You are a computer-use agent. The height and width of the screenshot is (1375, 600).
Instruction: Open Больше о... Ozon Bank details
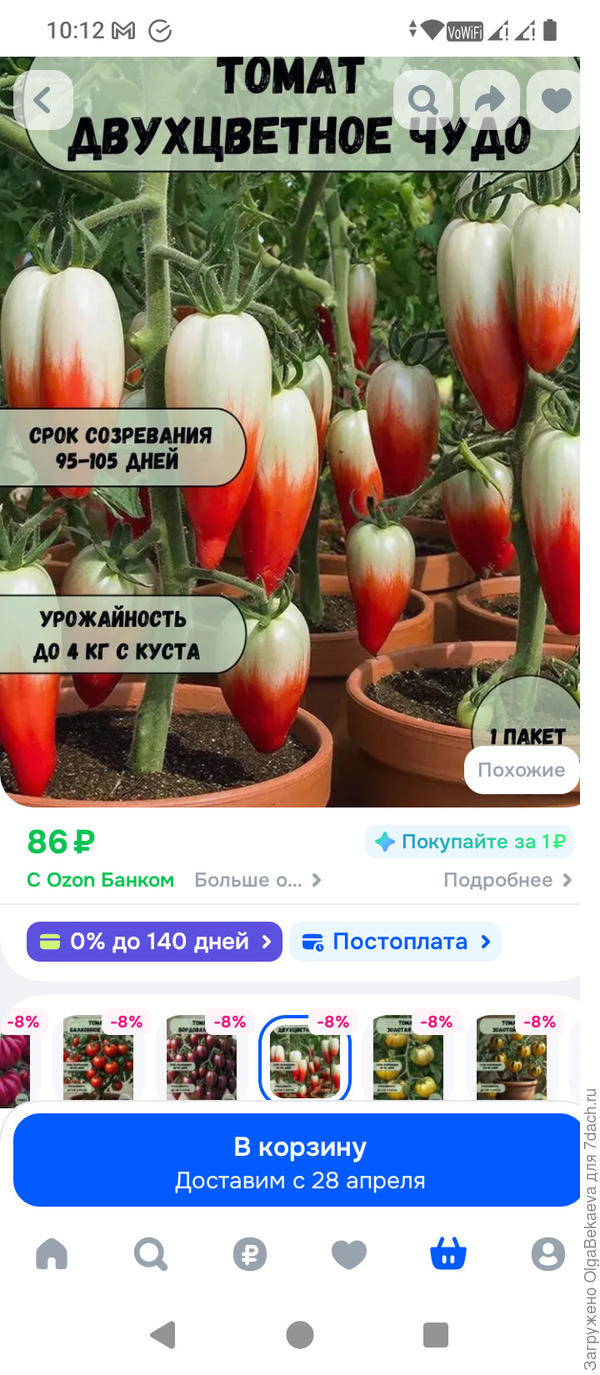[x=257, y=880]
